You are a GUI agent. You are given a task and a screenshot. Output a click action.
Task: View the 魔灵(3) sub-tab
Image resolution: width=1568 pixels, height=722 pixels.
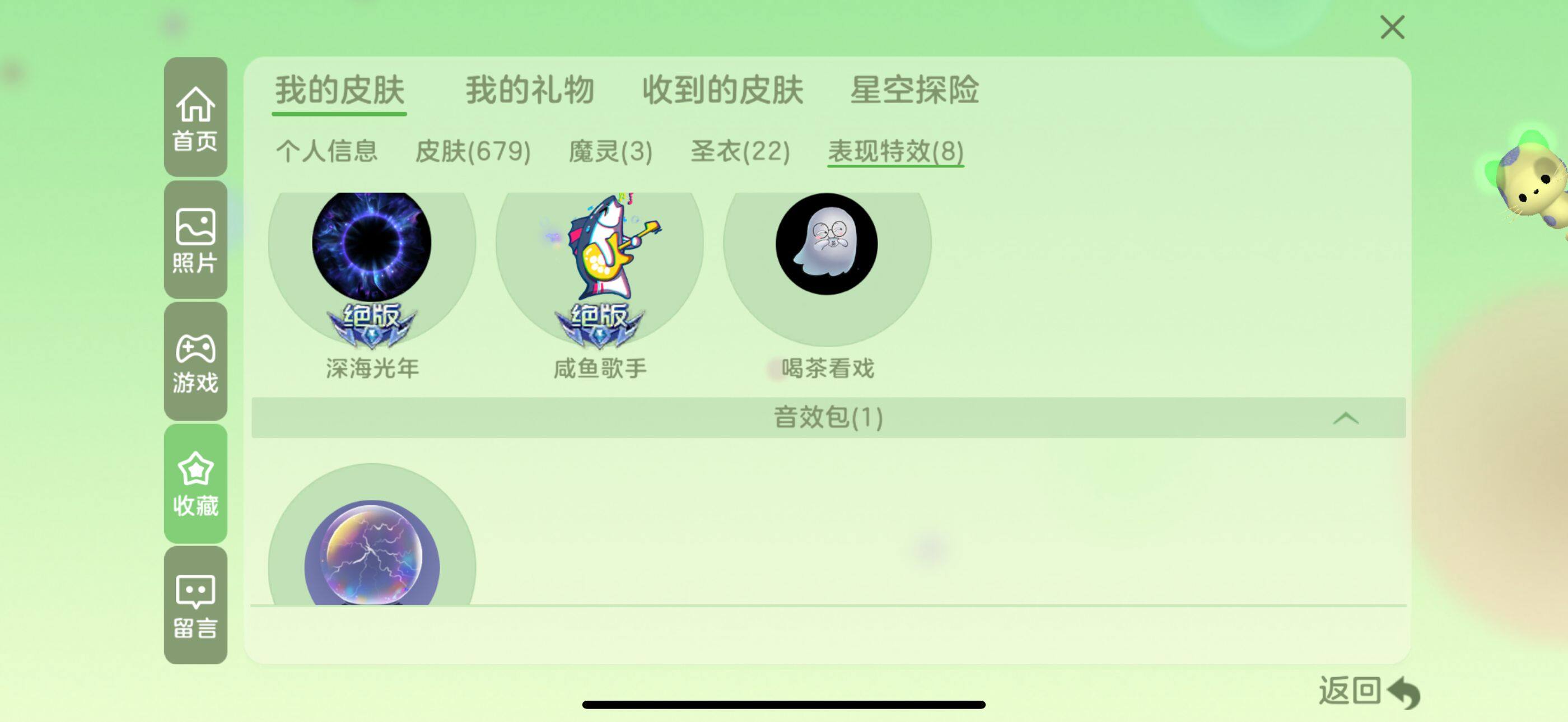(x=610, y=151)
